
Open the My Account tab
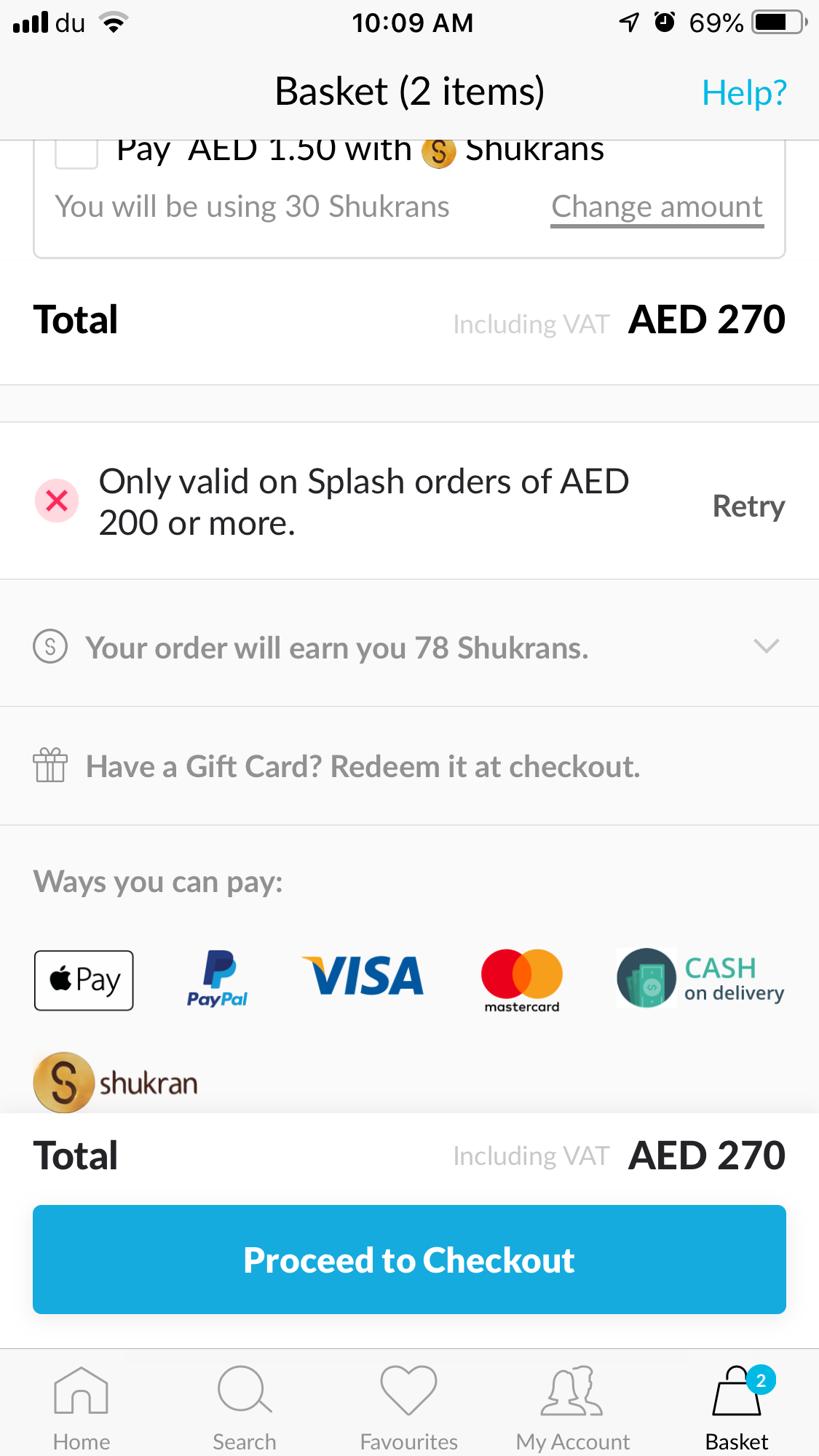[x=573, y=1406]
